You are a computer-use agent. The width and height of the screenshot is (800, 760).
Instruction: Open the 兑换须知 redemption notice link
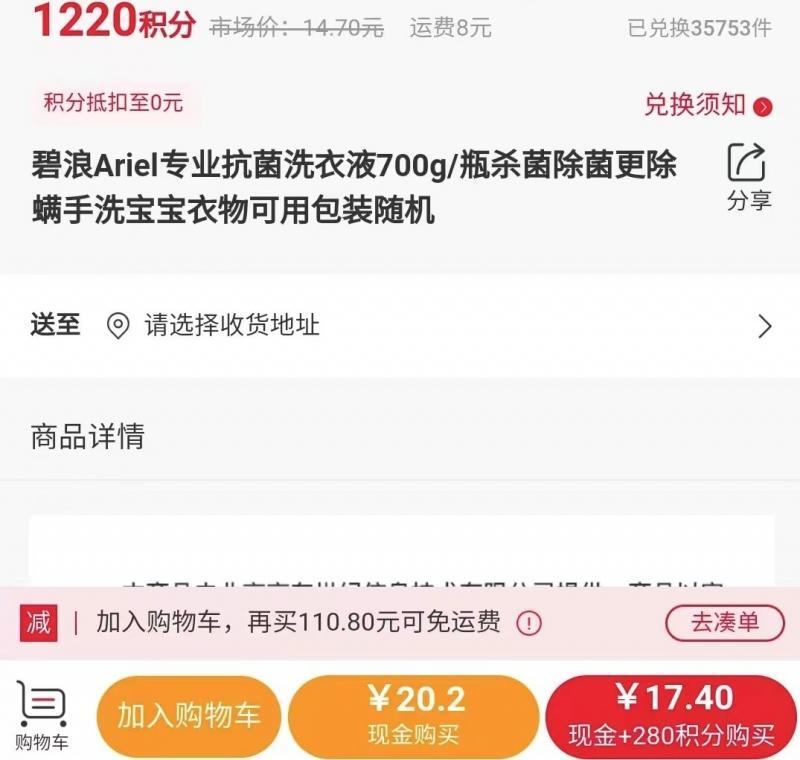[707, 105]
